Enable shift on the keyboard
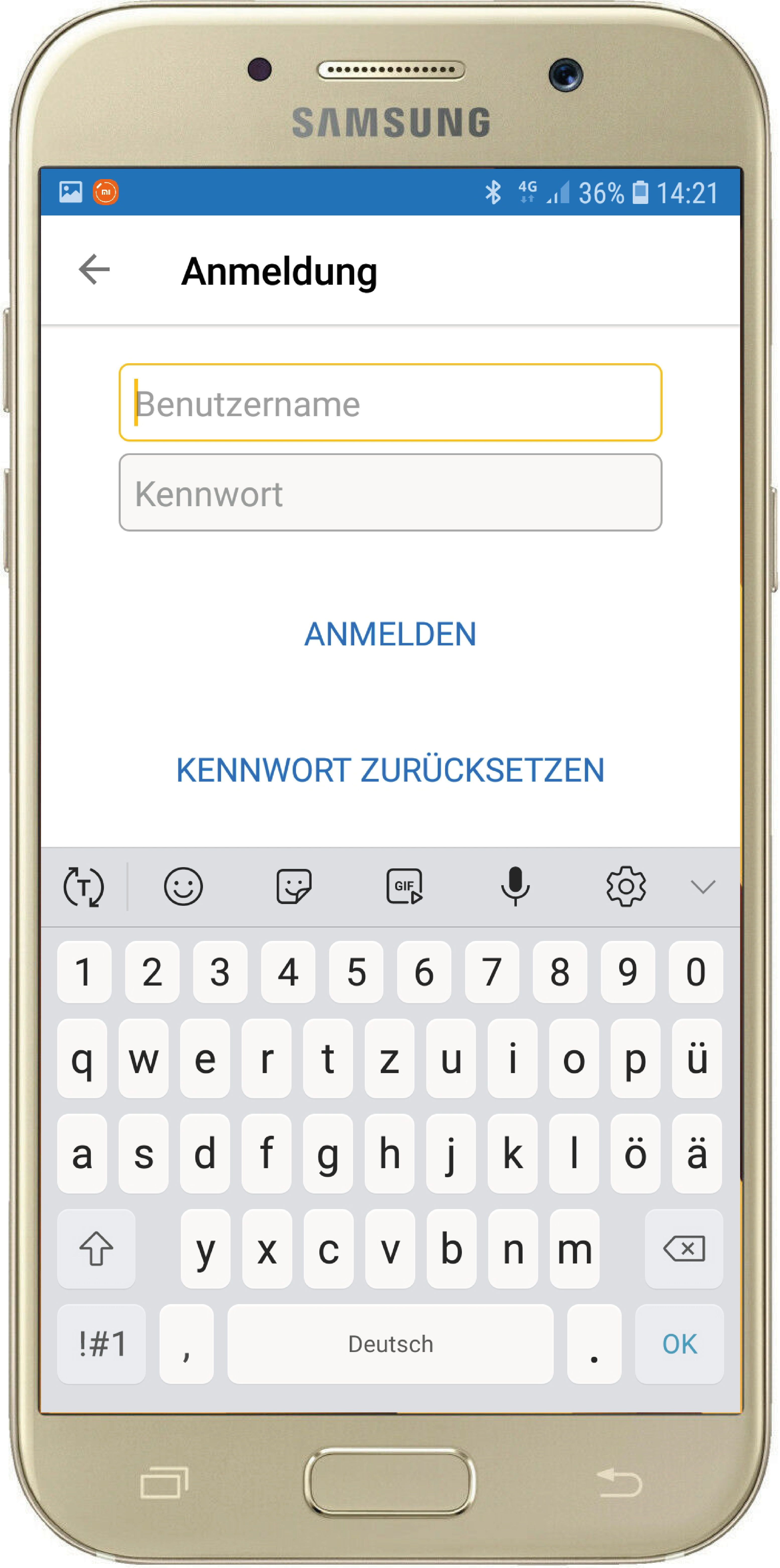780x1568 pixels. point(96,1249)
